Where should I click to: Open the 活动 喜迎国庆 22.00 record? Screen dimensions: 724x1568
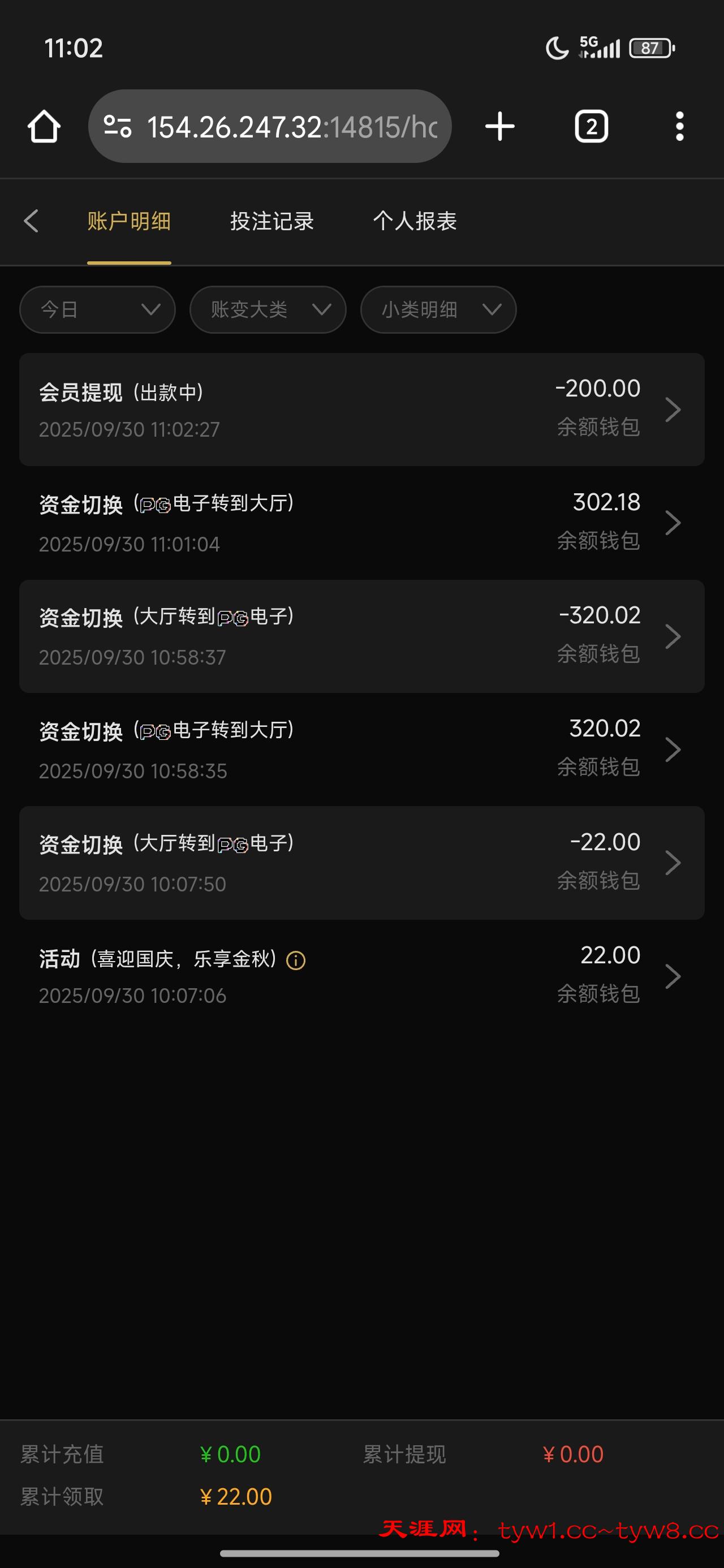point(361,976)
